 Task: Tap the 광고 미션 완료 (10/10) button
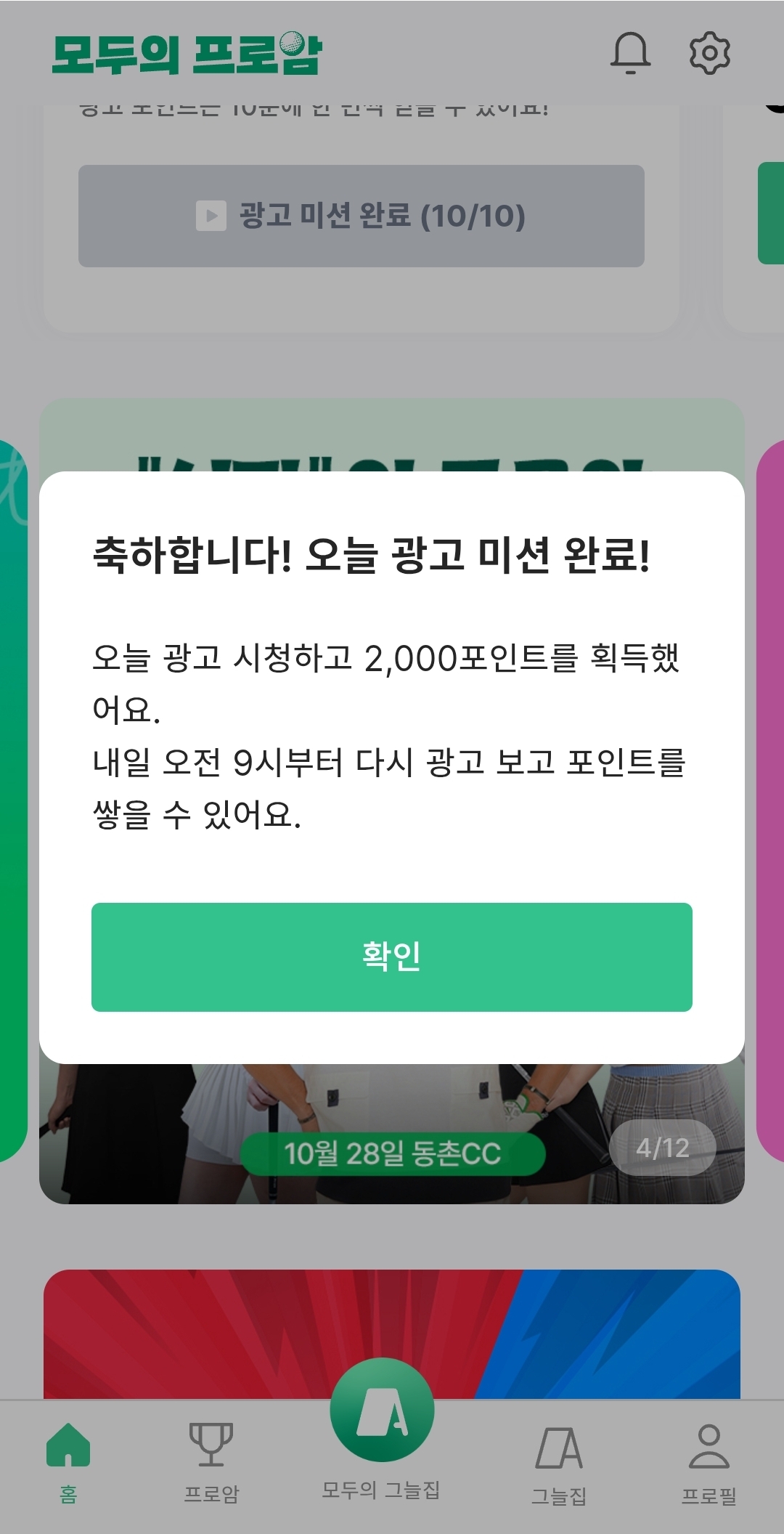coord(362,216)
